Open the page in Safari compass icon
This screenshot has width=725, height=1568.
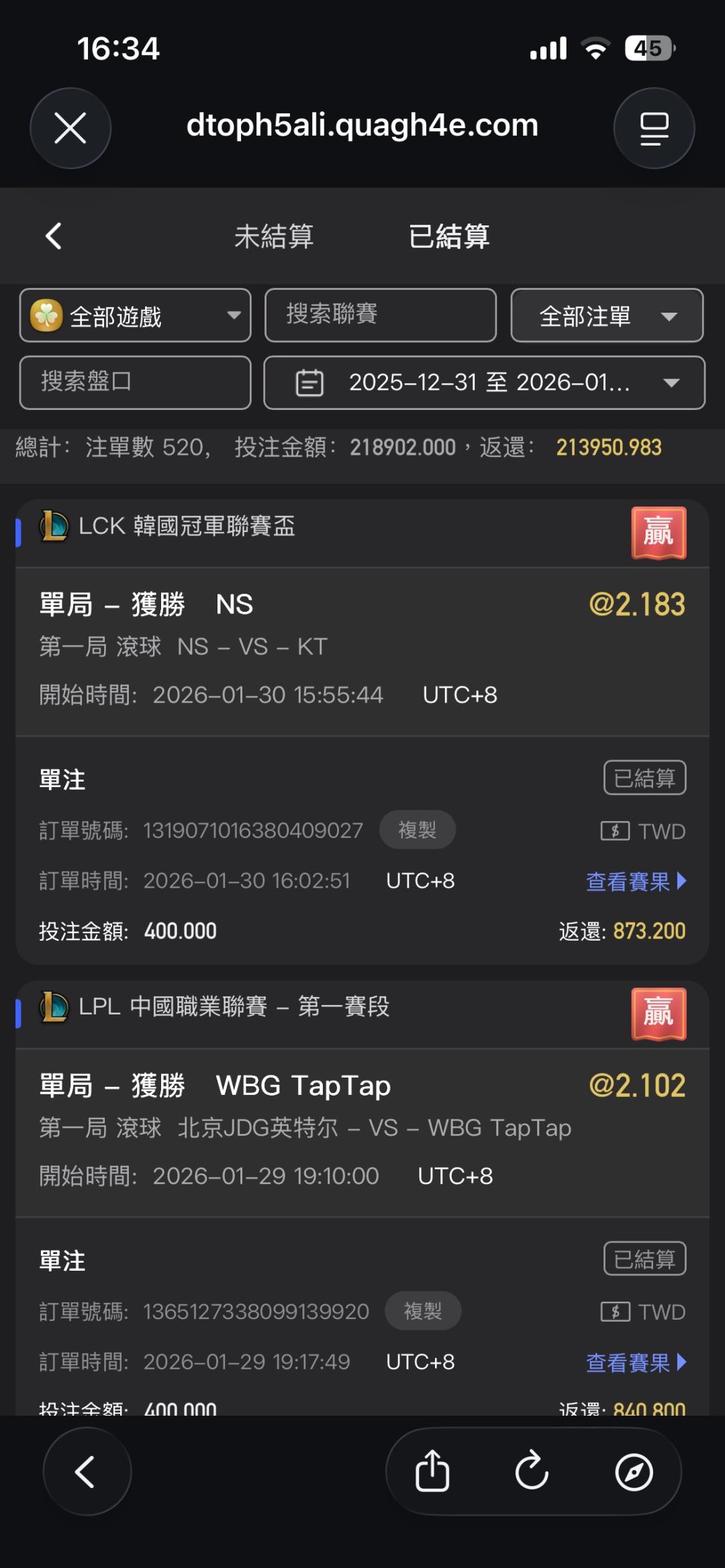pos(634,1471)
